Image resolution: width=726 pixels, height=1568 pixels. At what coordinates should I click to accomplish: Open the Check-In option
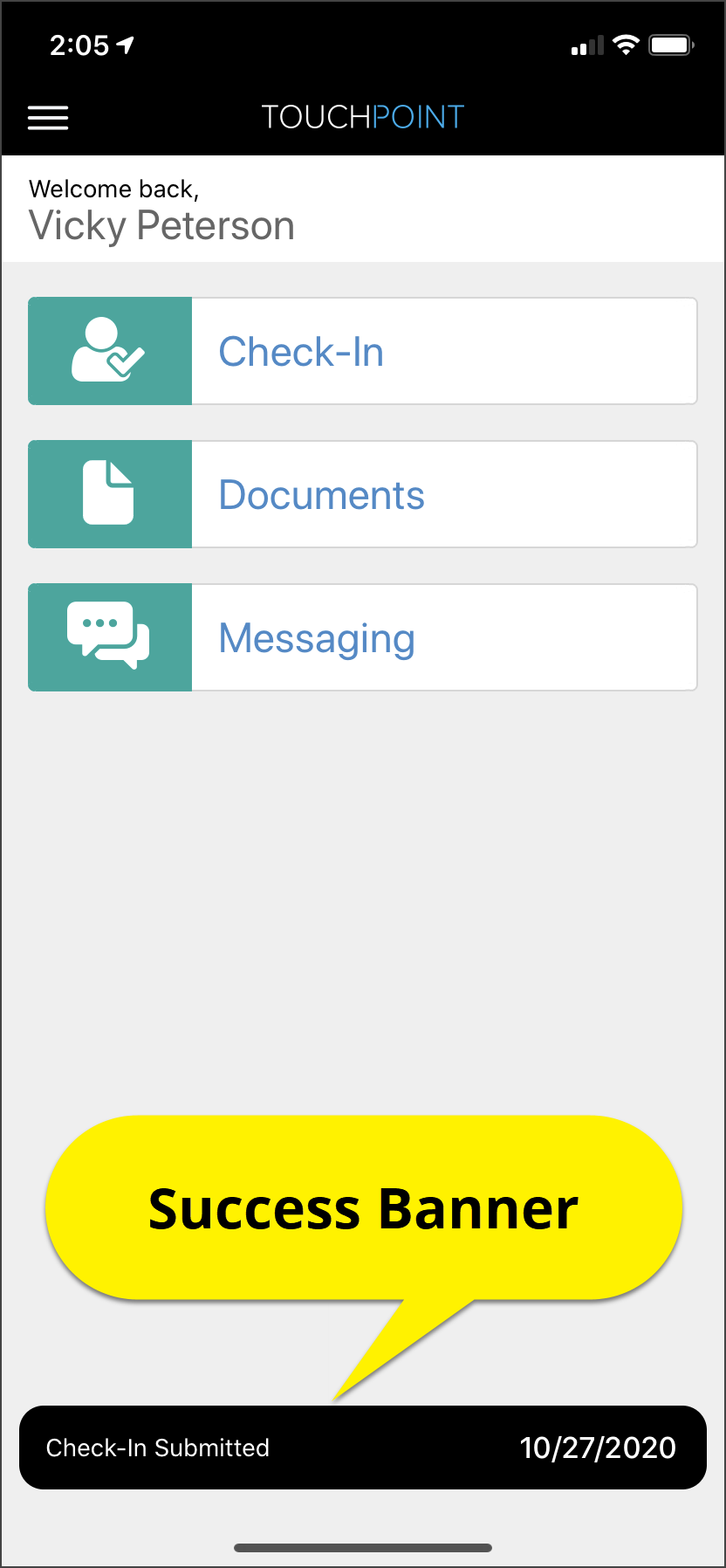362,351
